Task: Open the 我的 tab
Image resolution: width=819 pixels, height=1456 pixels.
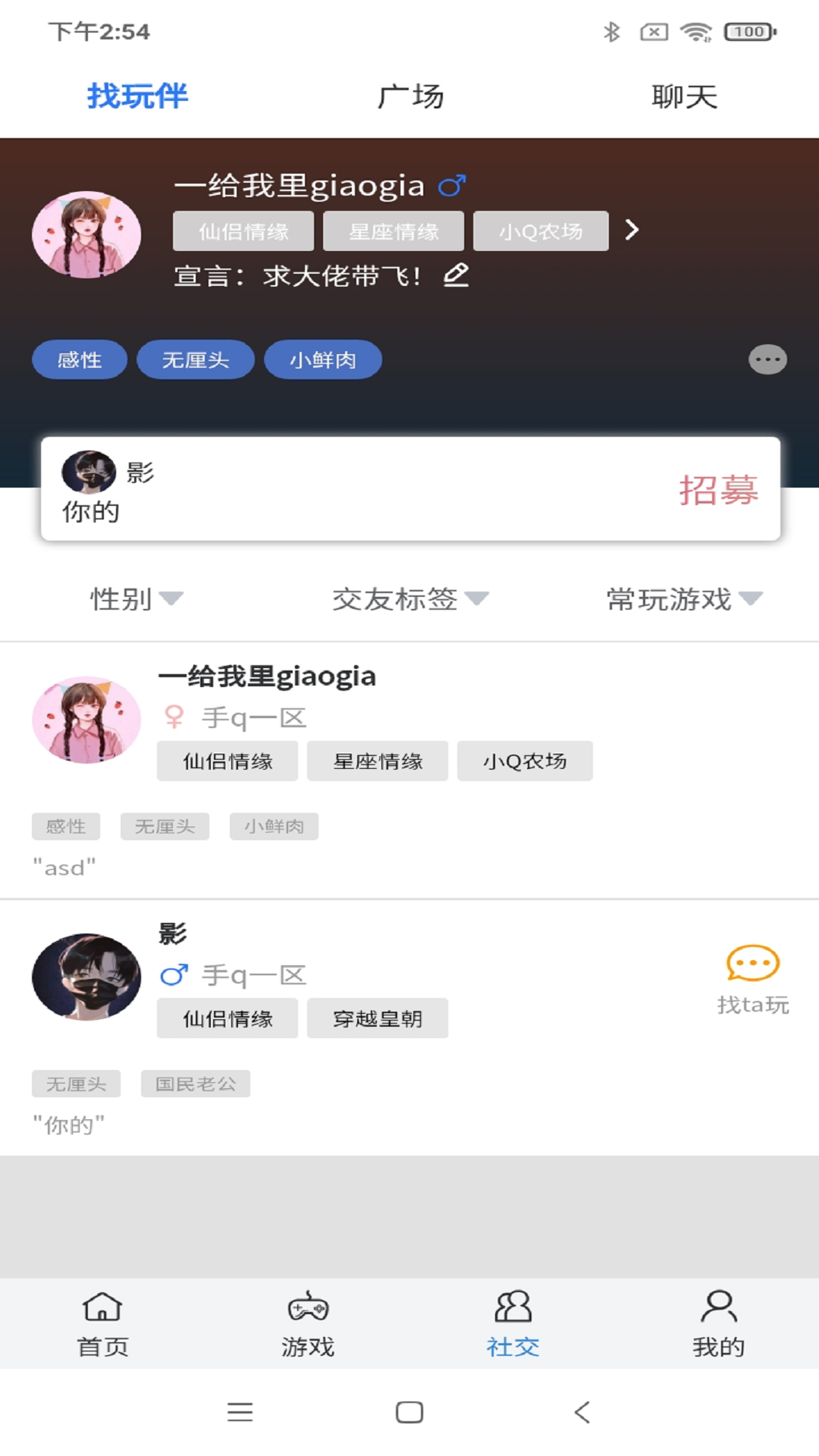Action: point(717,1323)
